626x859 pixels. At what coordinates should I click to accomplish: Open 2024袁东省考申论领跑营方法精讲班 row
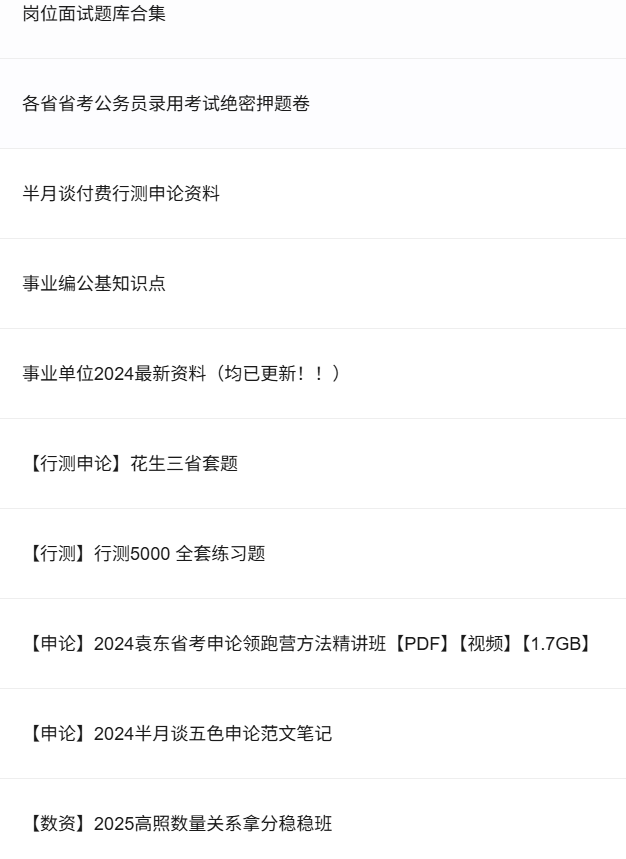[x=309, y=643]
